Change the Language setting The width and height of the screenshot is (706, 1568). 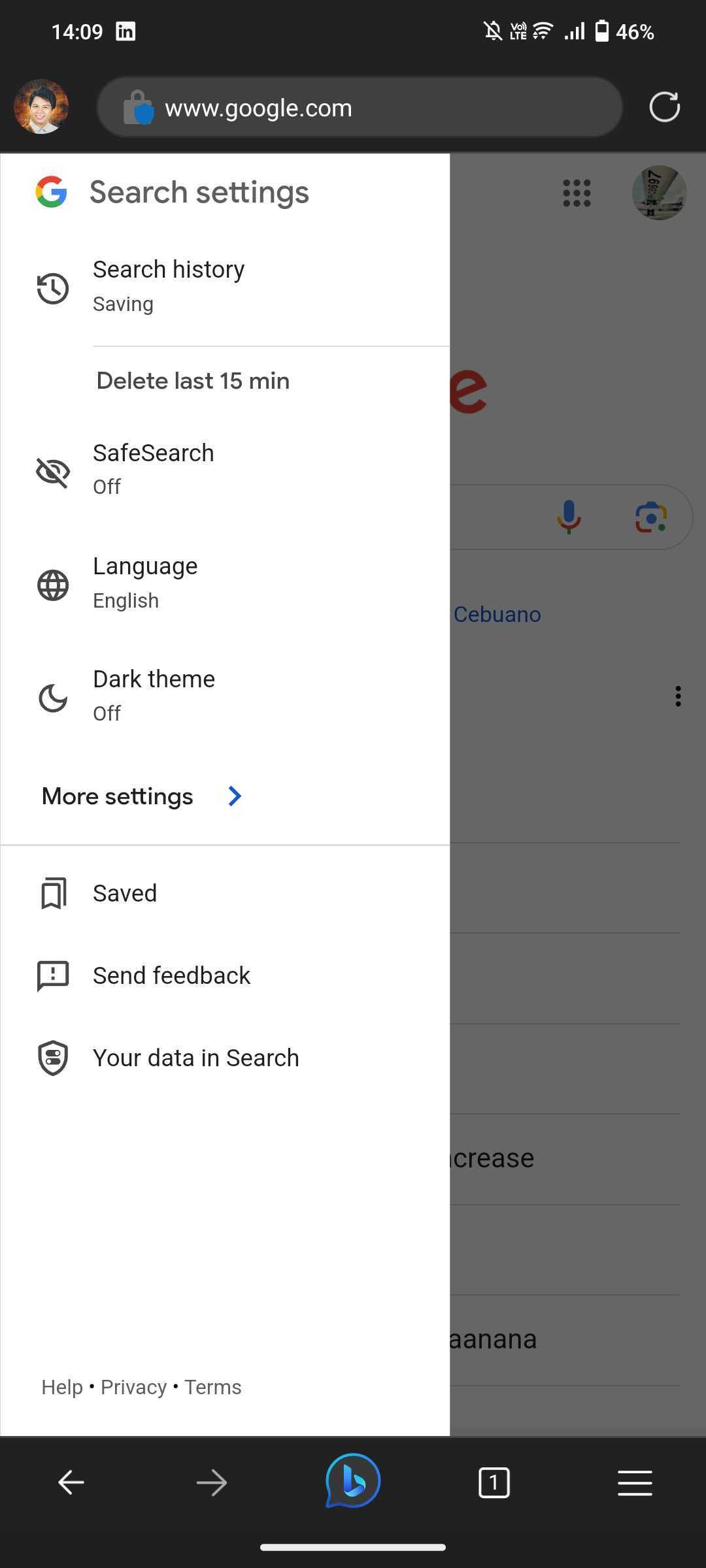click(145, 582)
